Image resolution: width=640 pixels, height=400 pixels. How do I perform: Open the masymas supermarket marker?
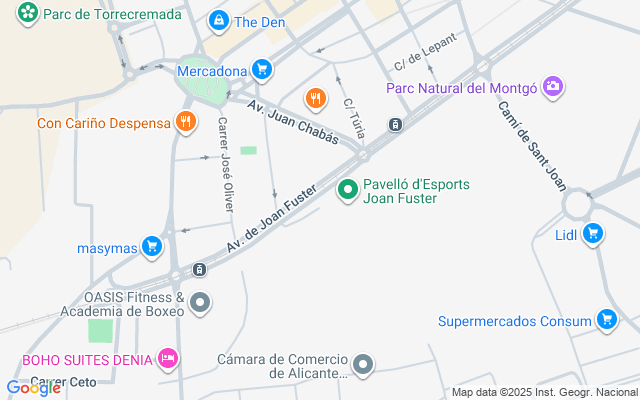point(152,246)
